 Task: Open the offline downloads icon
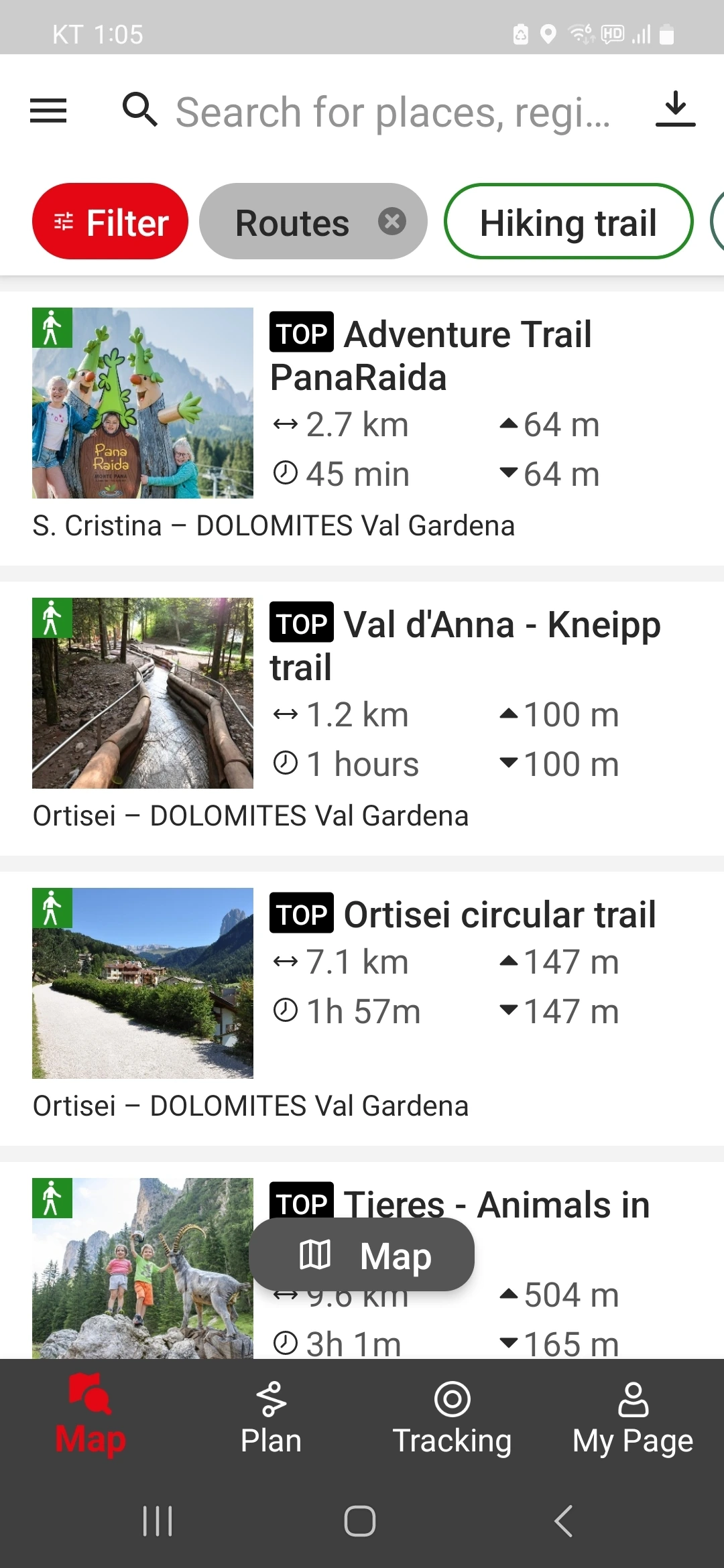point(675,109)
